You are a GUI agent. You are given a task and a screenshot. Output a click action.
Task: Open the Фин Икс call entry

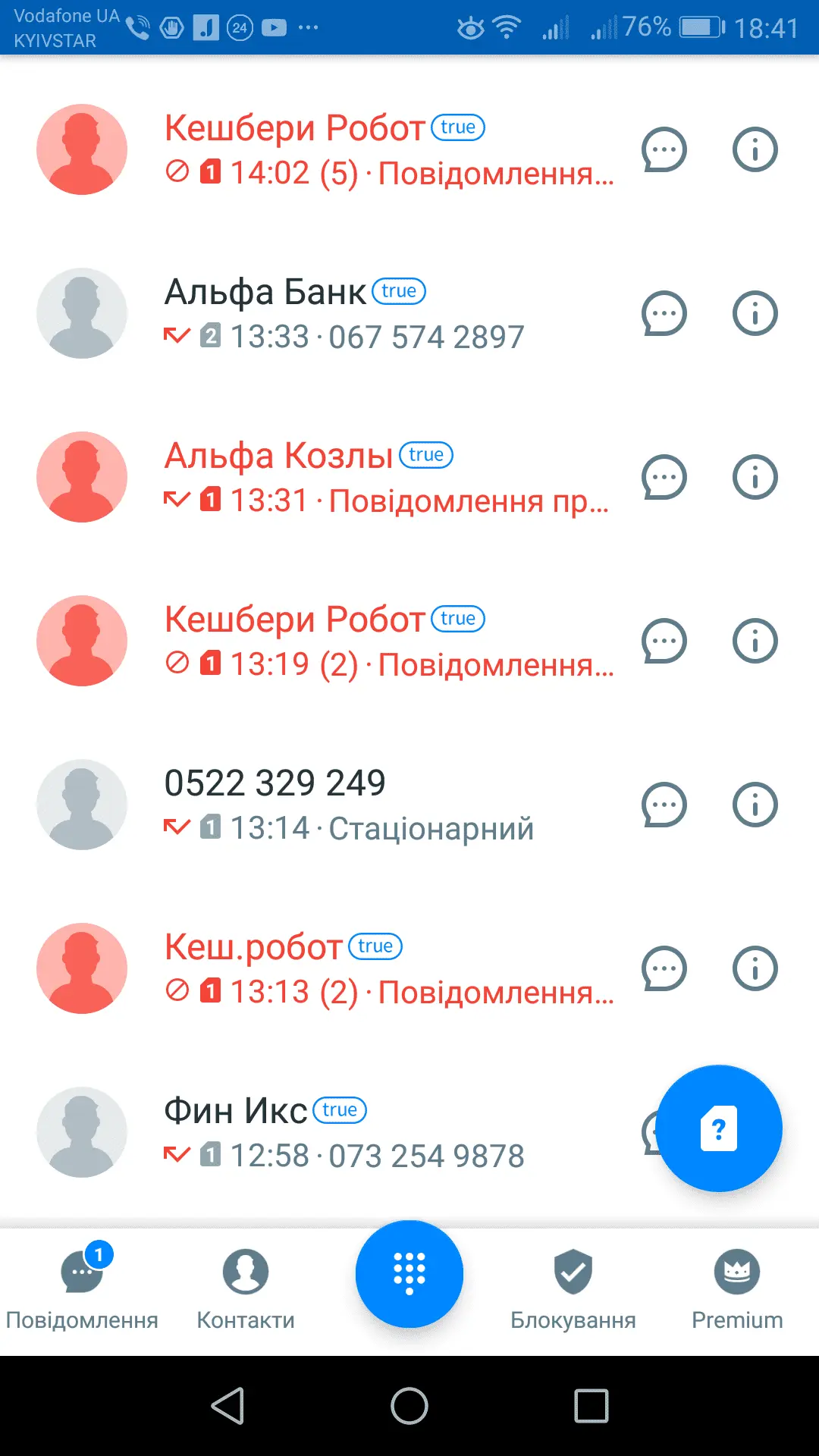pos(341,1132)
